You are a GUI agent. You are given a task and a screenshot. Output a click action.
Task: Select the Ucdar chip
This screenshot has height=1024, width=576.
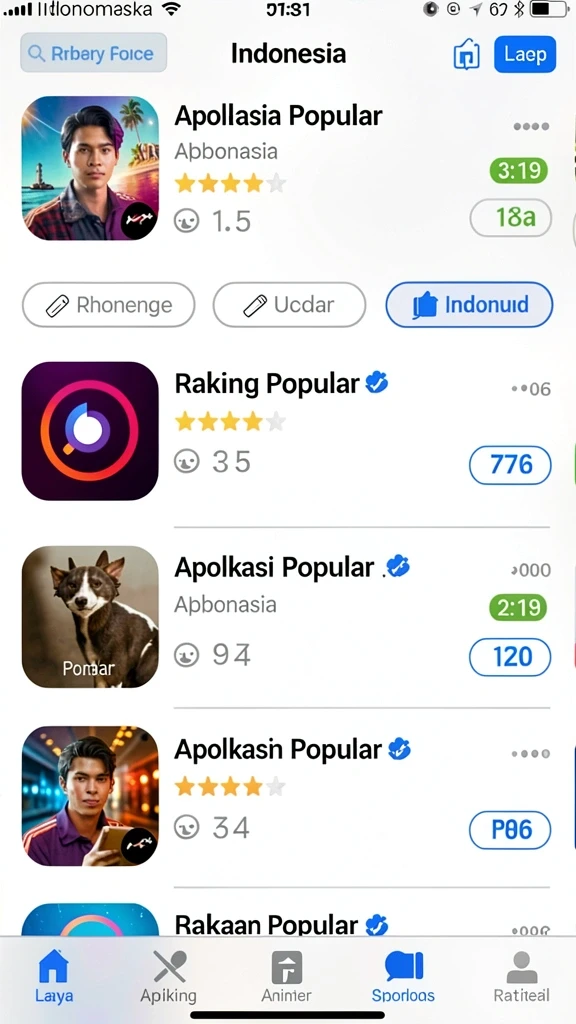point(289,304)
